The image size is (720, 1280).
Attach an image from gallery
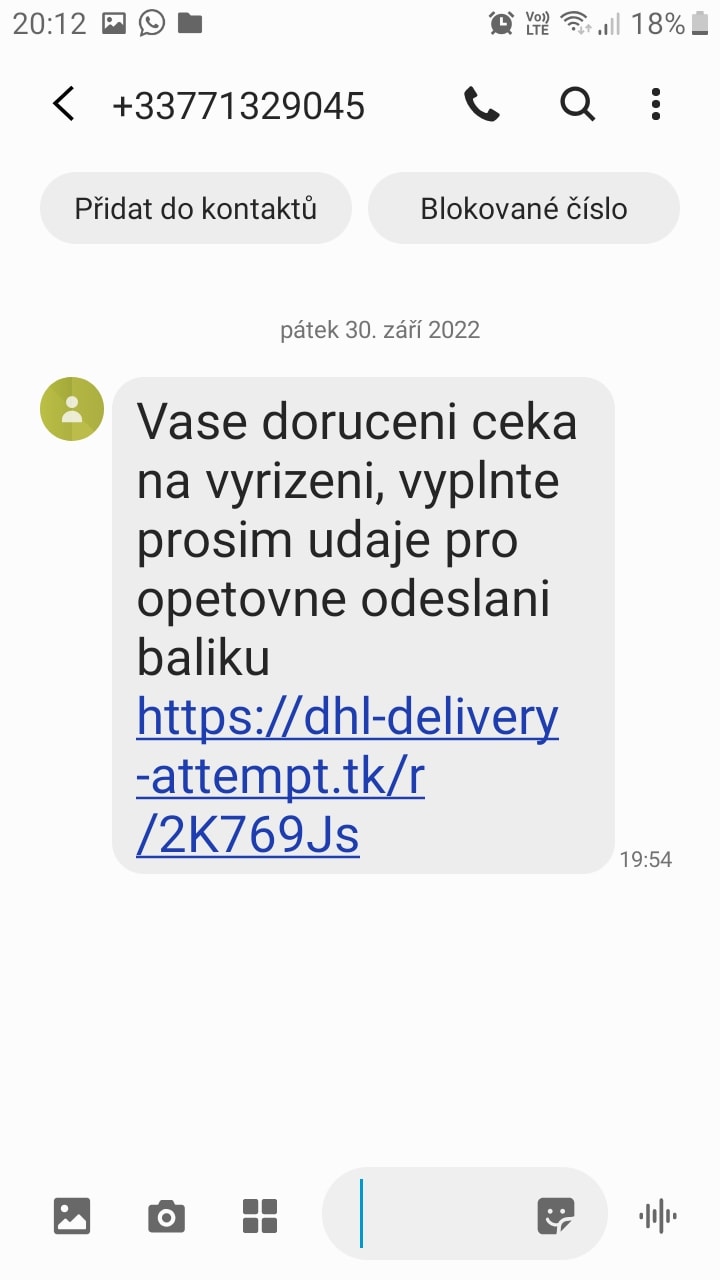click(x=72, y=1216)
